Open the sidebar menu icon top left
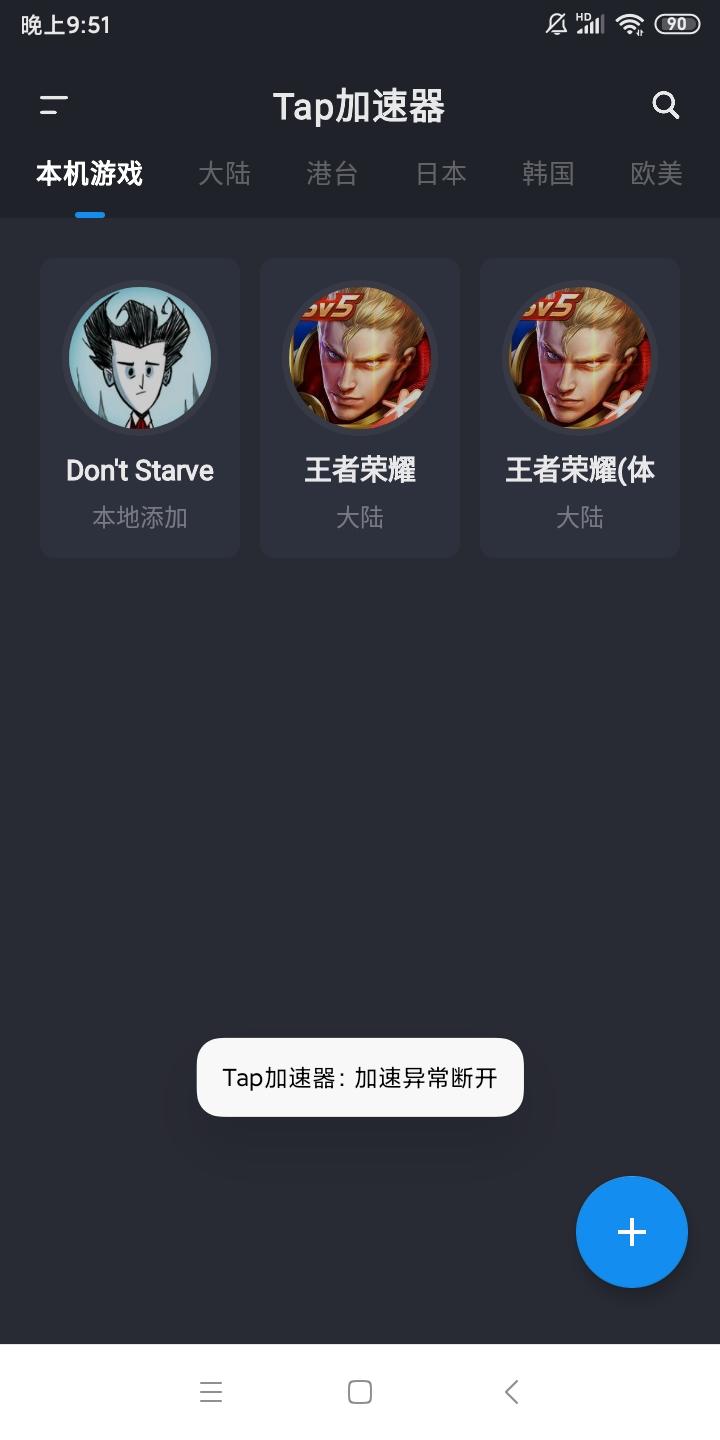 coord(52,104)
